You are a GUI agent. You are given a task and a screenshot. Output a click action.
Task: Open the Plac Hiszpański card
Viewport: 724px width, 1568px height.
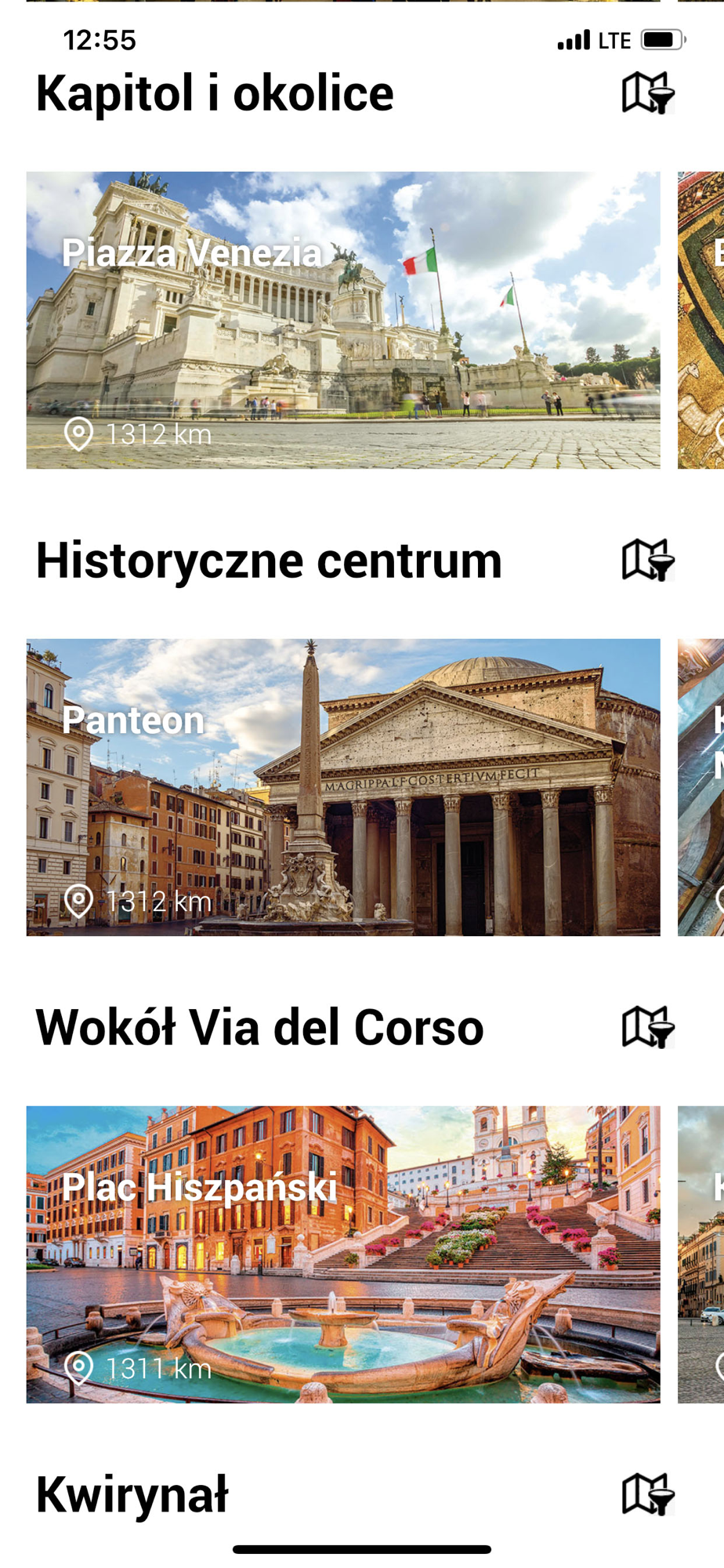click(343, 1254)
